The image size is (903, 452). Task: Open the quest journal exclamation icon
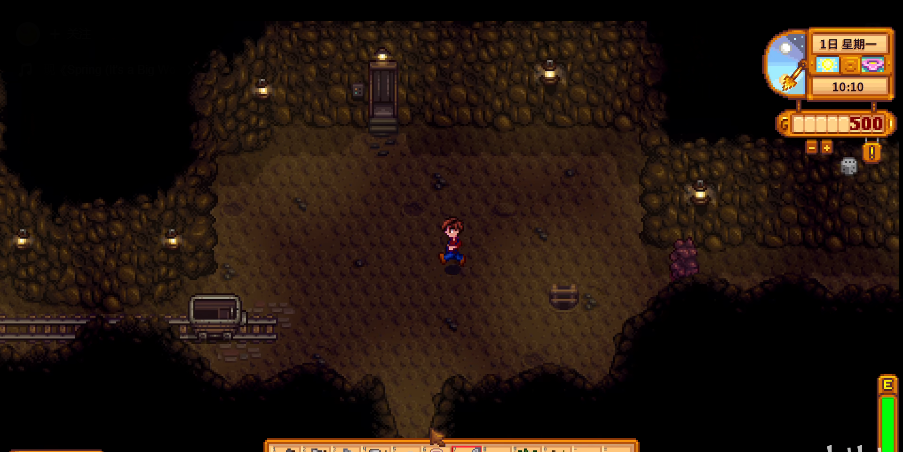pyautogui.click(x=872, y=152)
